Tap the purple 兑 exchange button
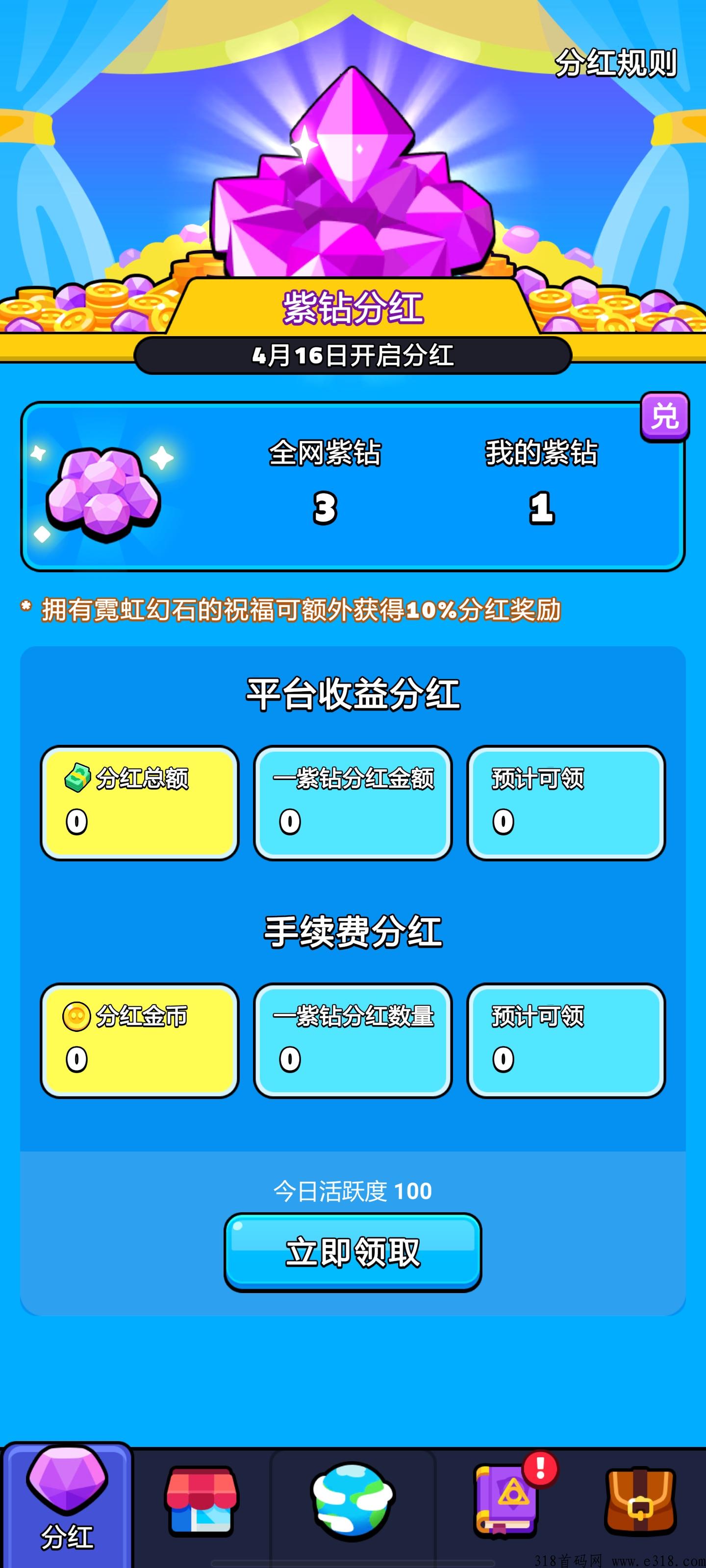 click(x=664, y=417)
